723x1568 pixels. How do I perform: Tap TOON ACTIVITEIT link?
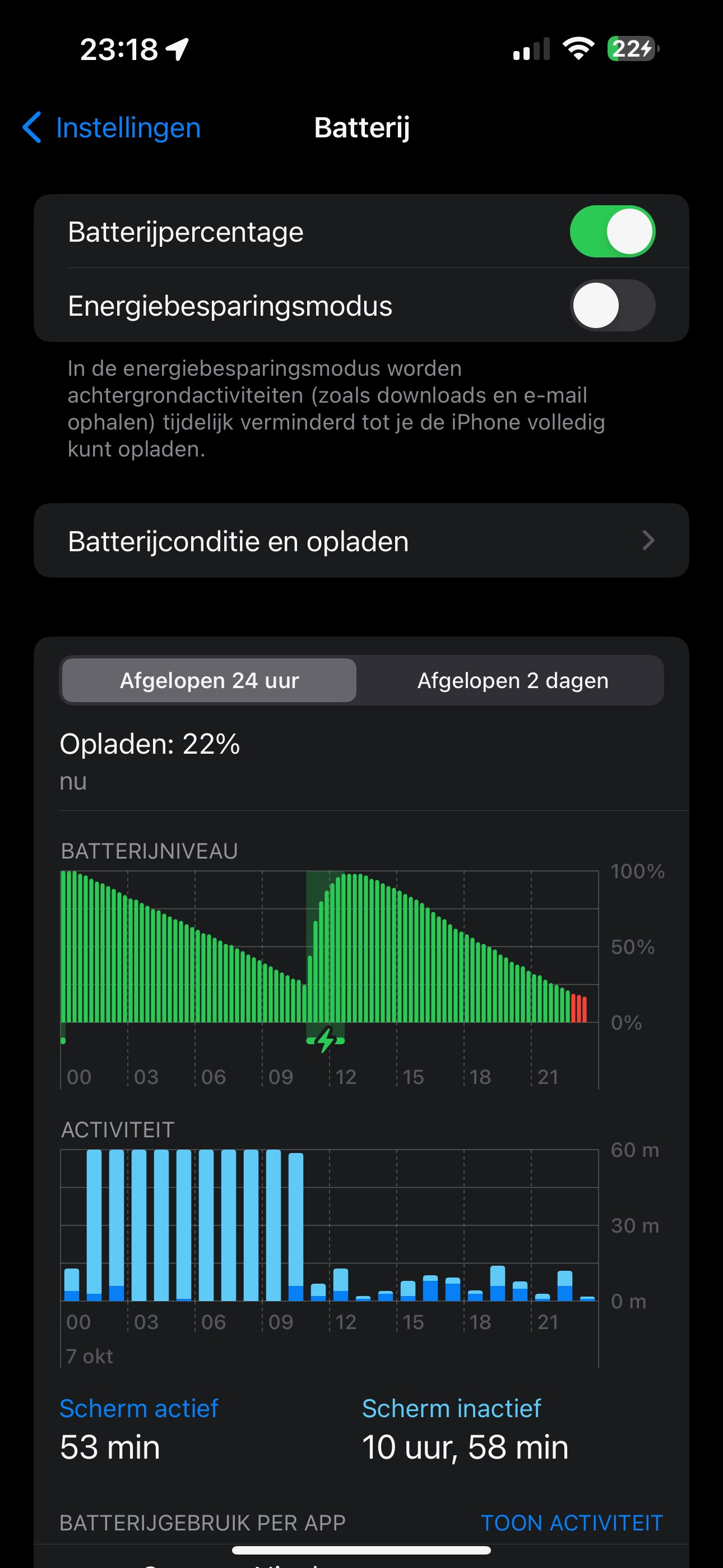coord(571,1523)
